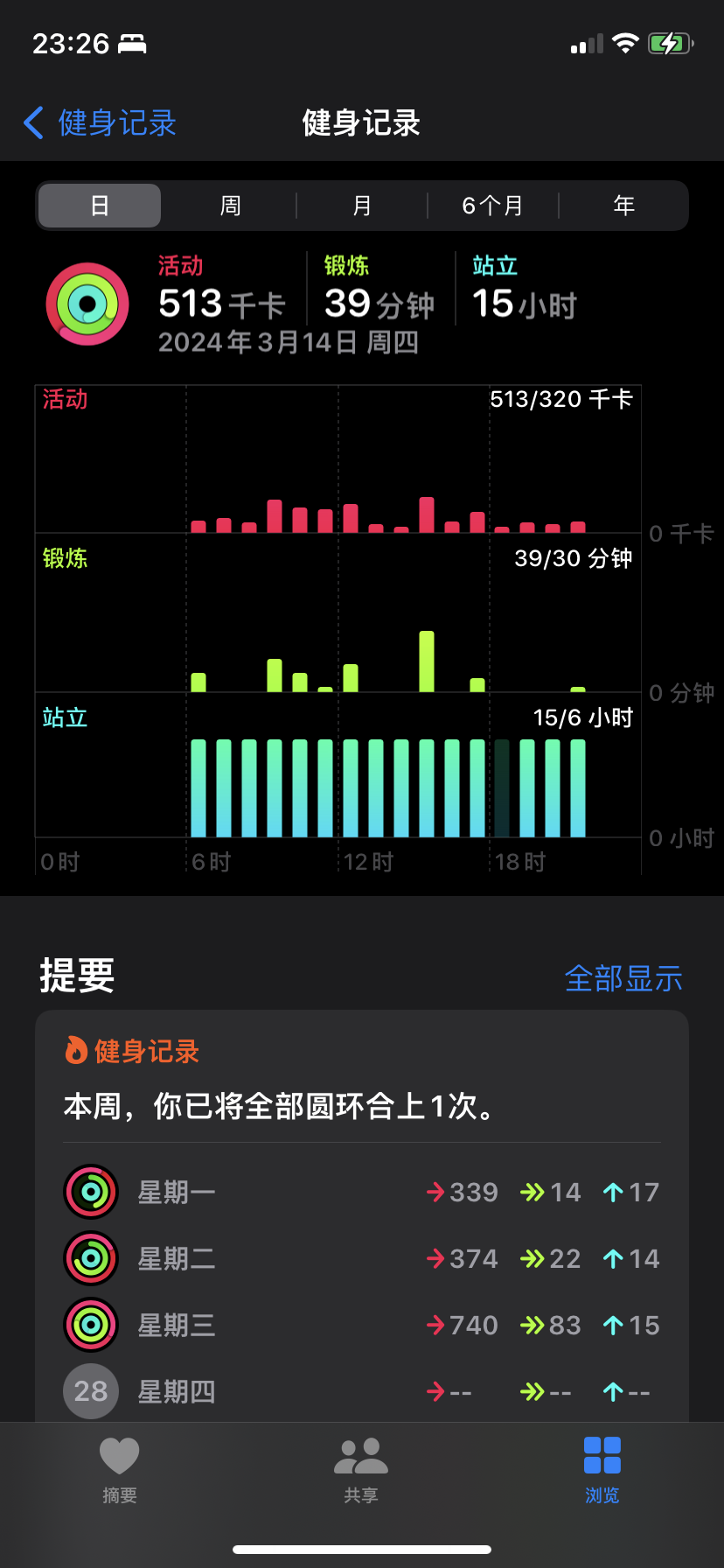724x1568 pixels.
Task: Open the 星期二 activity row
Action: [362, 1258]
